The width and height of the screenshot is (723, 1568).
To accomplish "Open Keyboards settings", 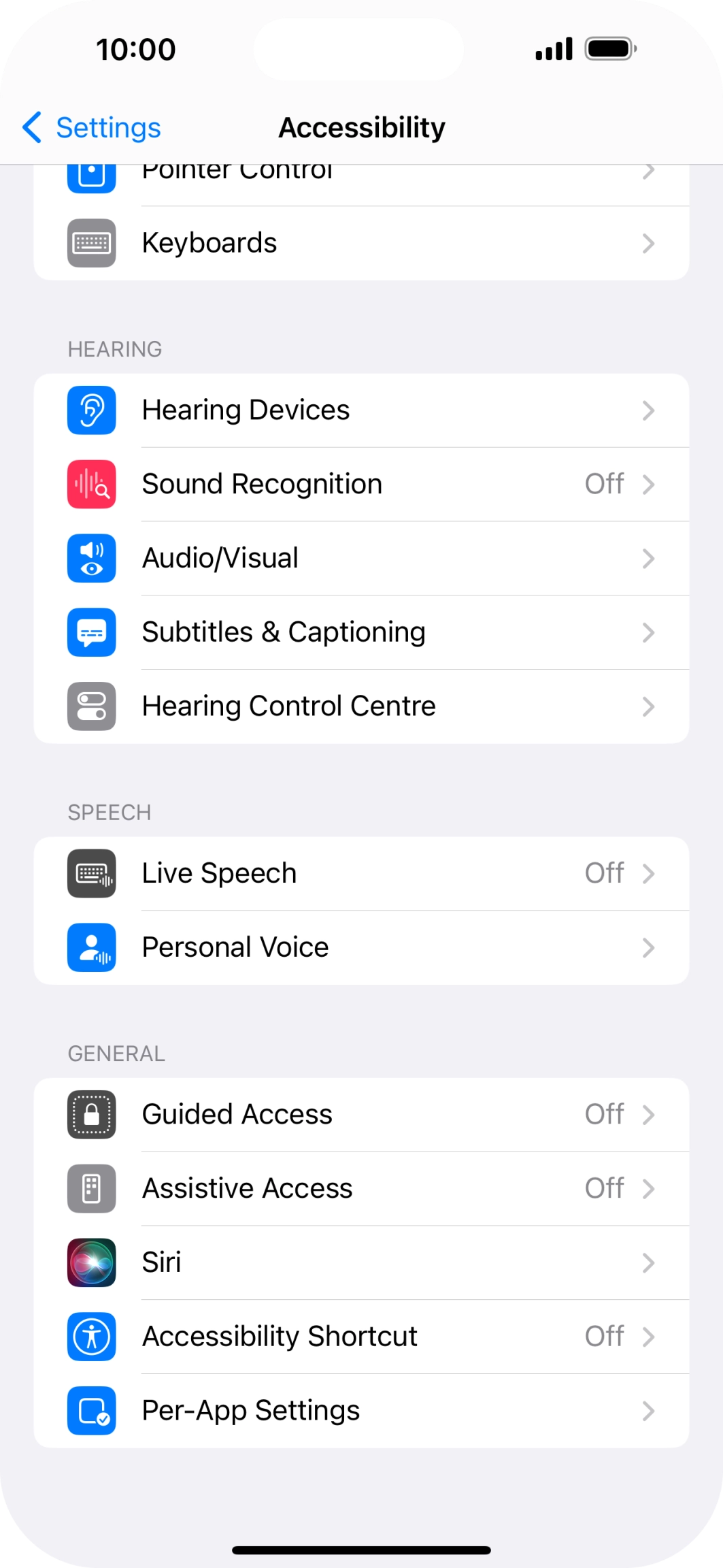I will (x=360, y=243).
